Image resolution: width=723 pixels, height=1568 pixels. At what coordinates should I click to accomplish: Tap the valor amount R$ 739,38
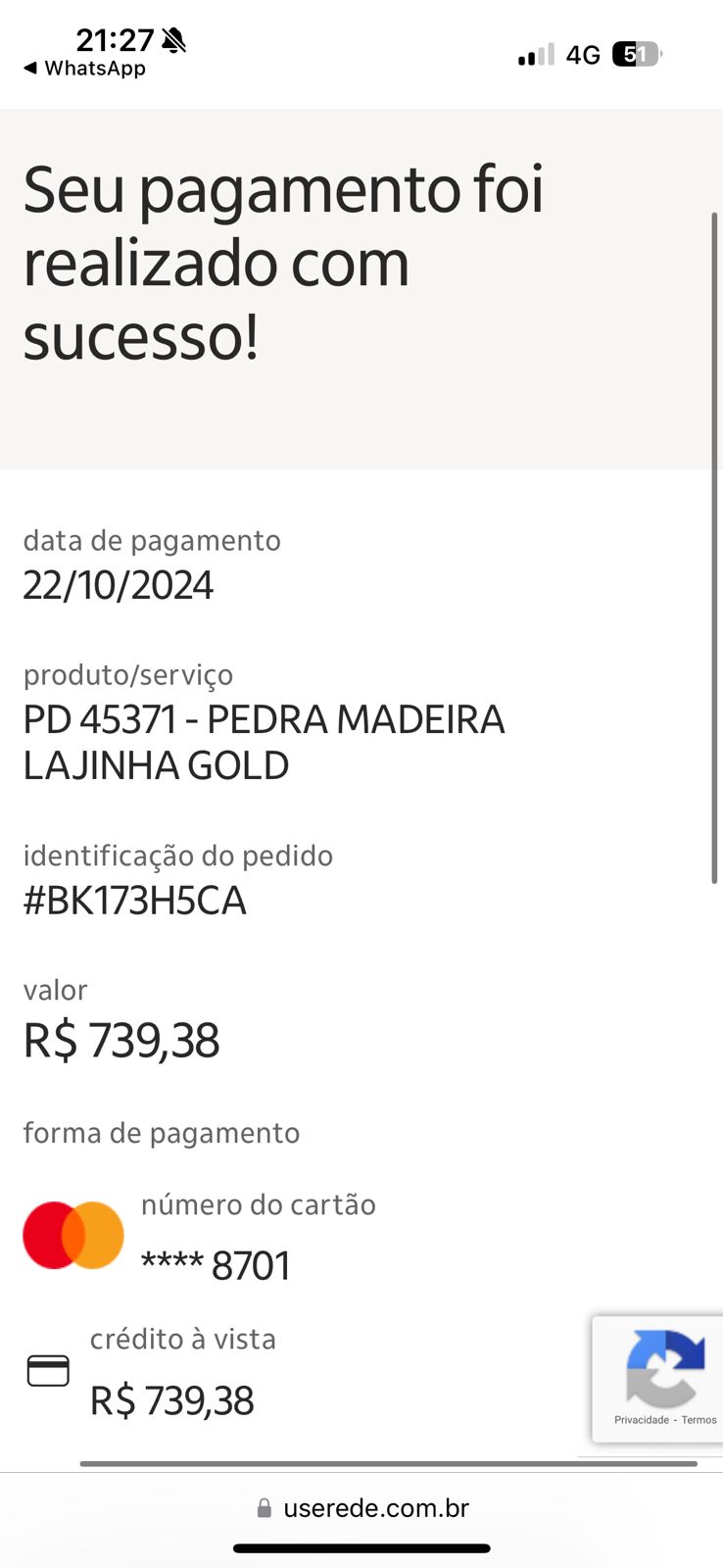(121, 1041)
